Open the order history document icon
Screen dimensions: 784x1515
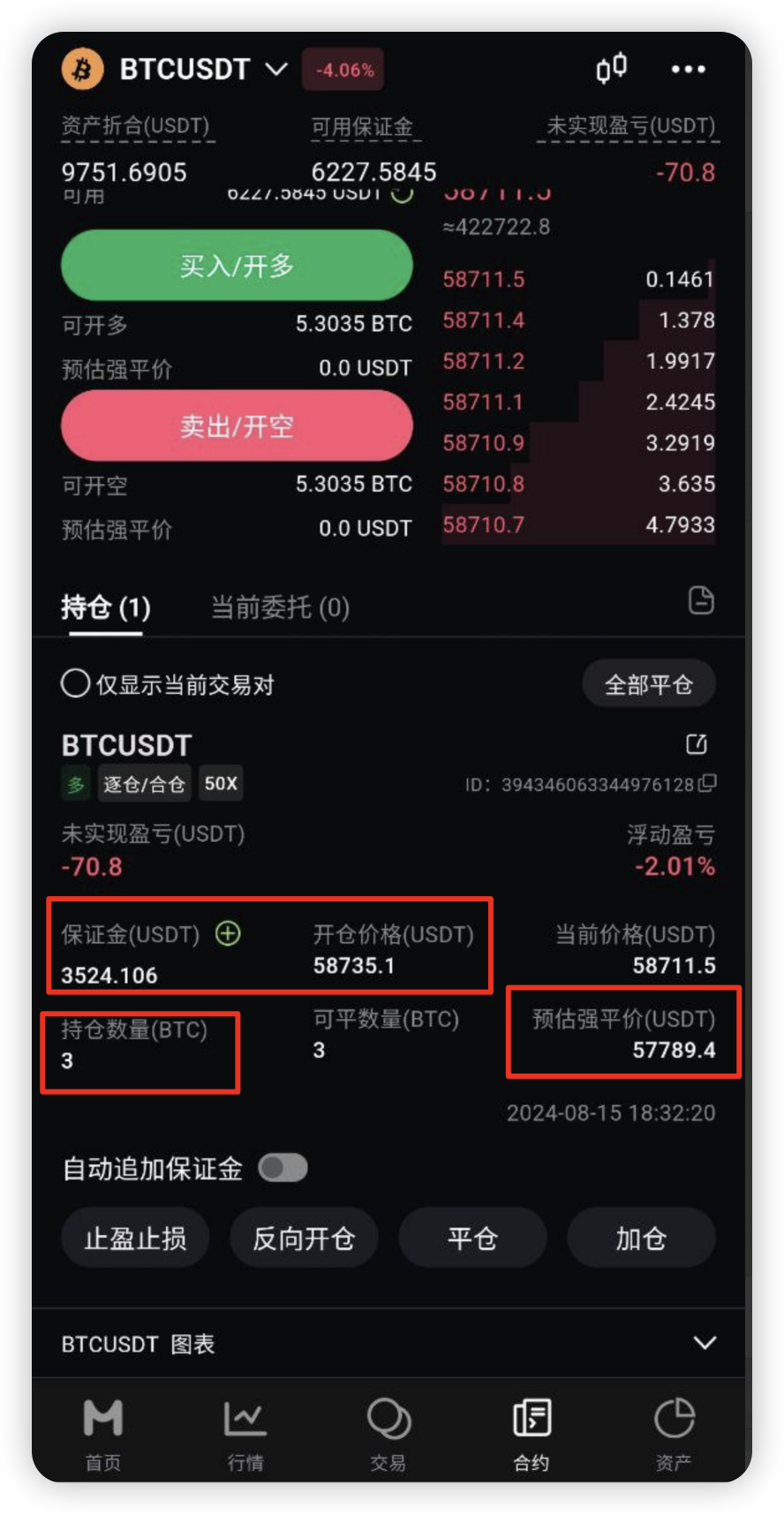click(x=701, y=600)
